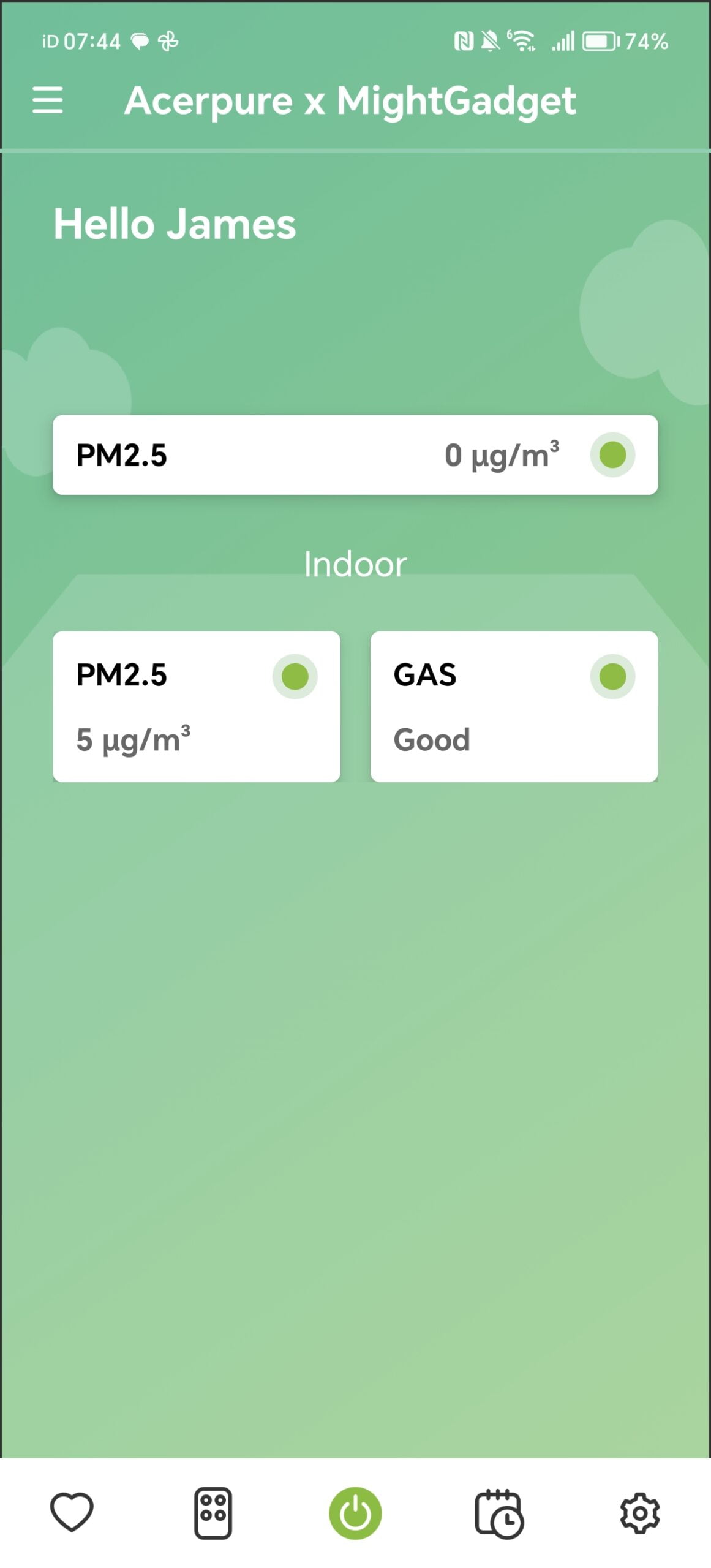Open the settings gear tab
Screen dimensions: 711x1568
[640, 1512]
